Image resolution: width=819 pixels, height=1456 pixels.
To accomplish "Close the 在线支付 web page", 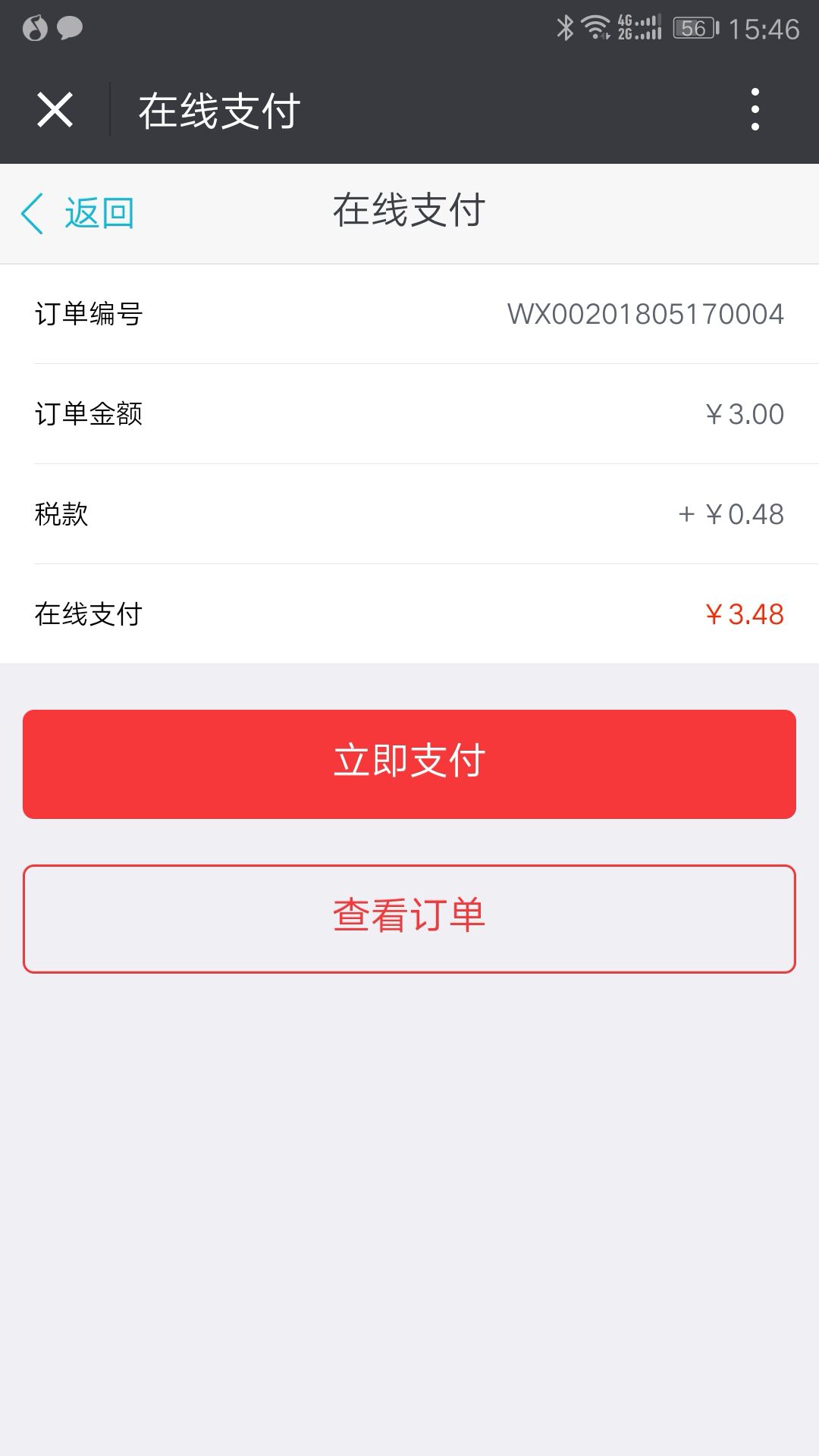I will 55,110.
